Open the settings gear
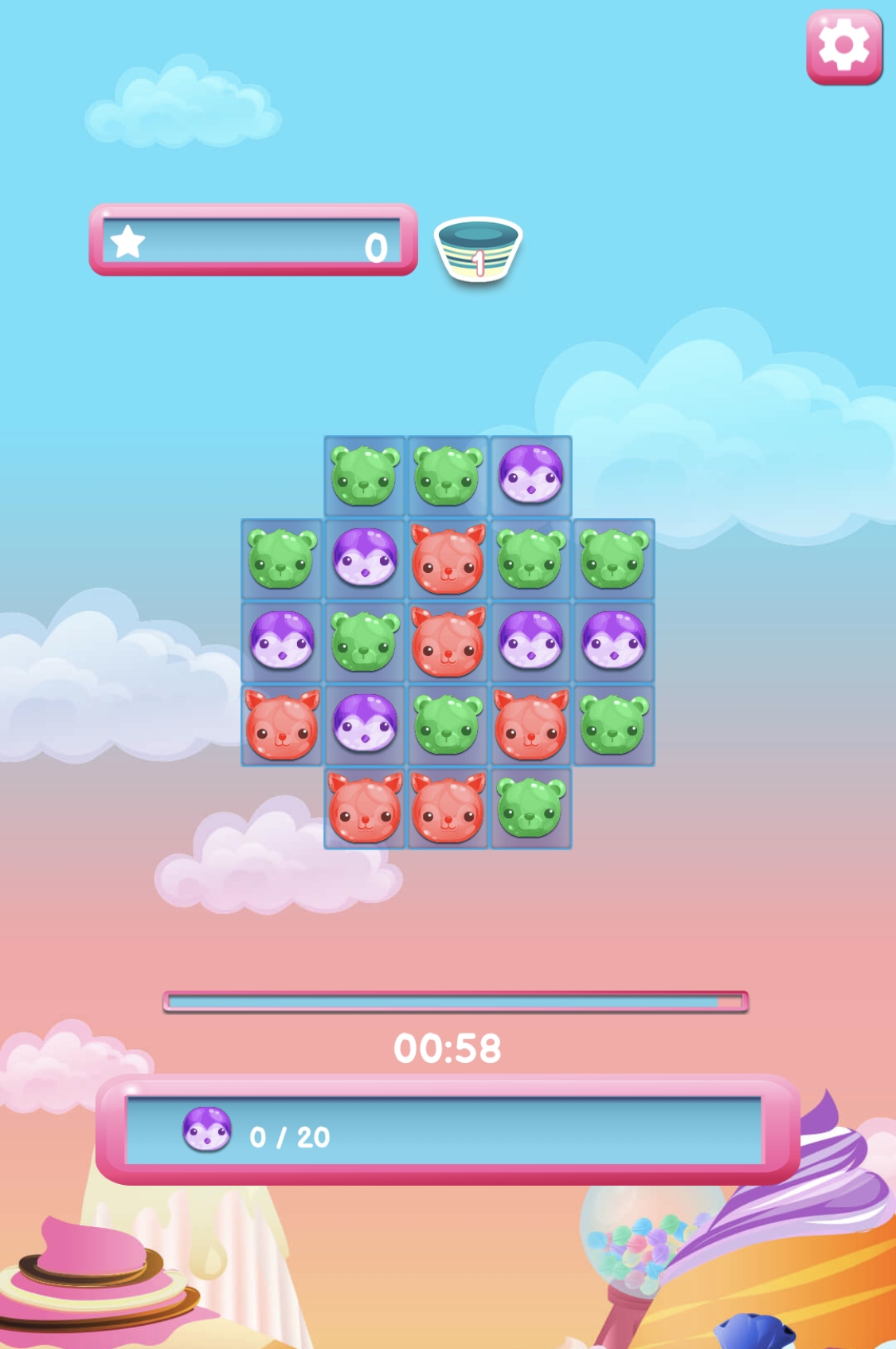This screenshot has width=896, height=1349. [x=844, y=46]
